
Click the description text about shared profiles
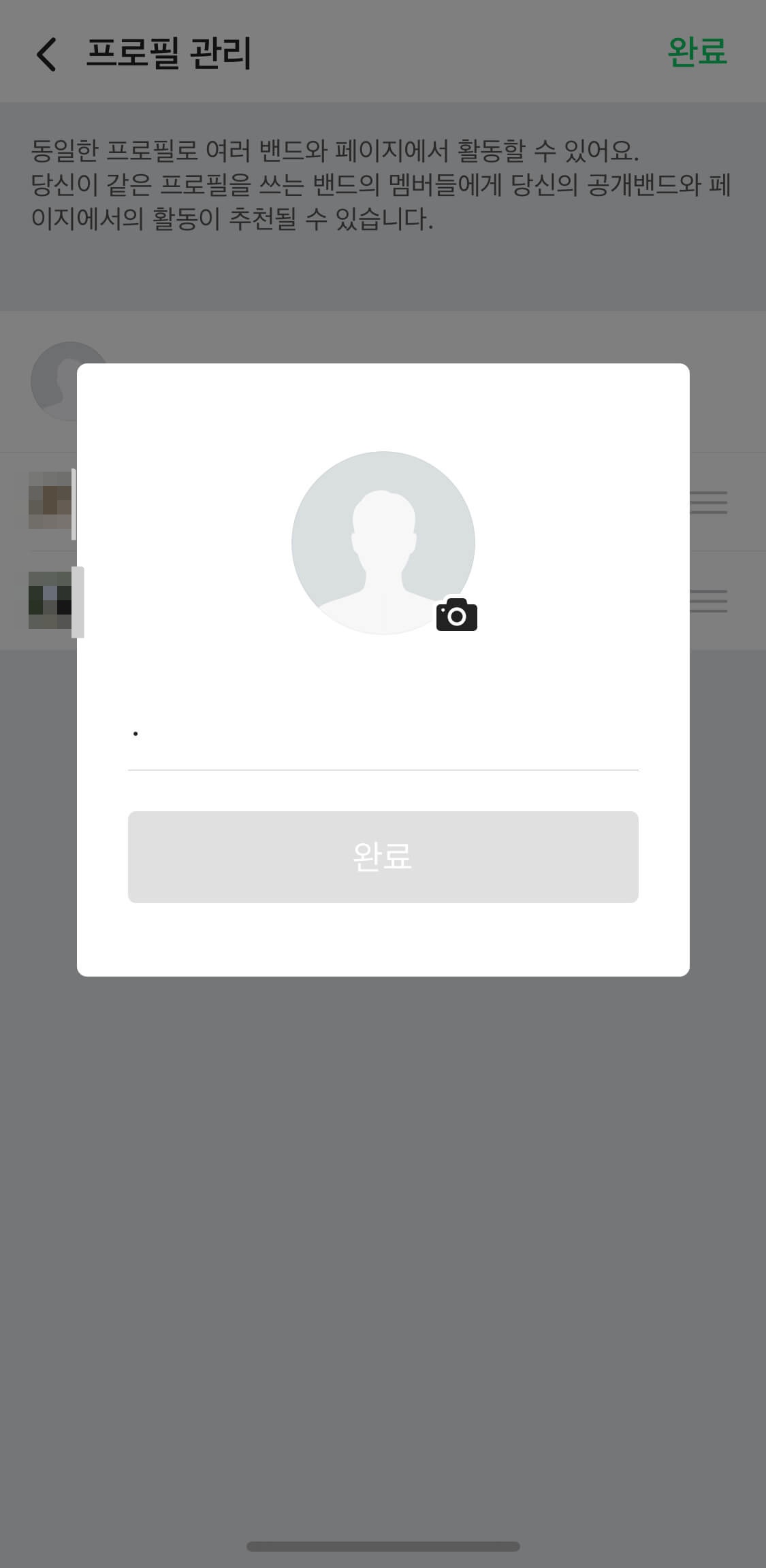tap(381, 182)
